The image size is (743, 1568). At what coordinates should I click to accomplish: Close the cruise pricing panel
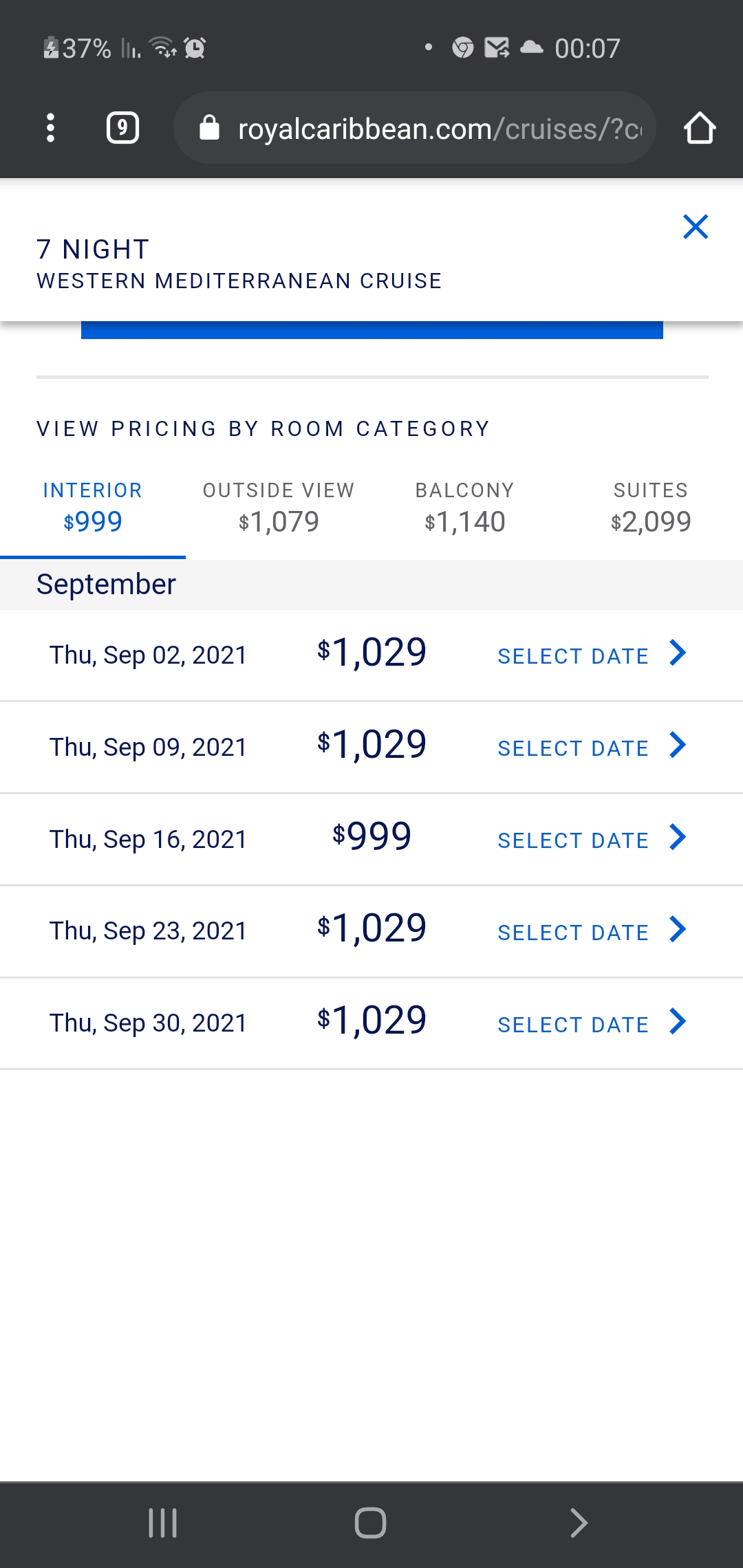(696, 226)
